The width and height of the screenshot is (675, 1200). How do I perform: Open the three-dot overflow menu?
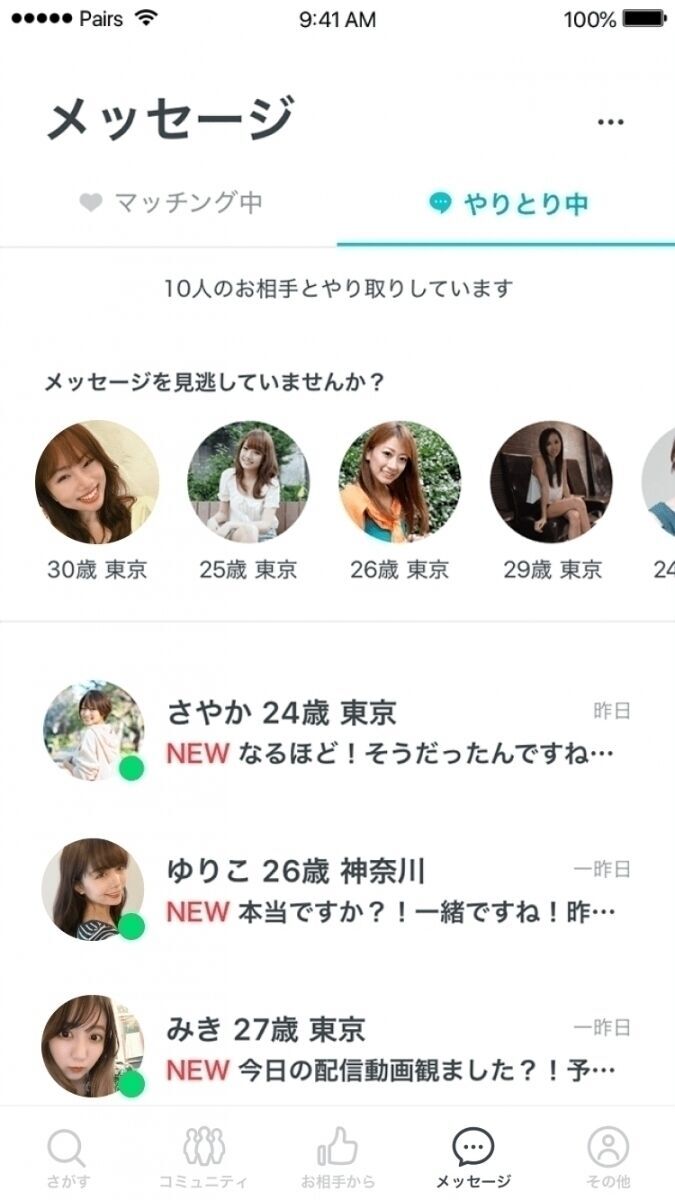click(x=610, y=122)
